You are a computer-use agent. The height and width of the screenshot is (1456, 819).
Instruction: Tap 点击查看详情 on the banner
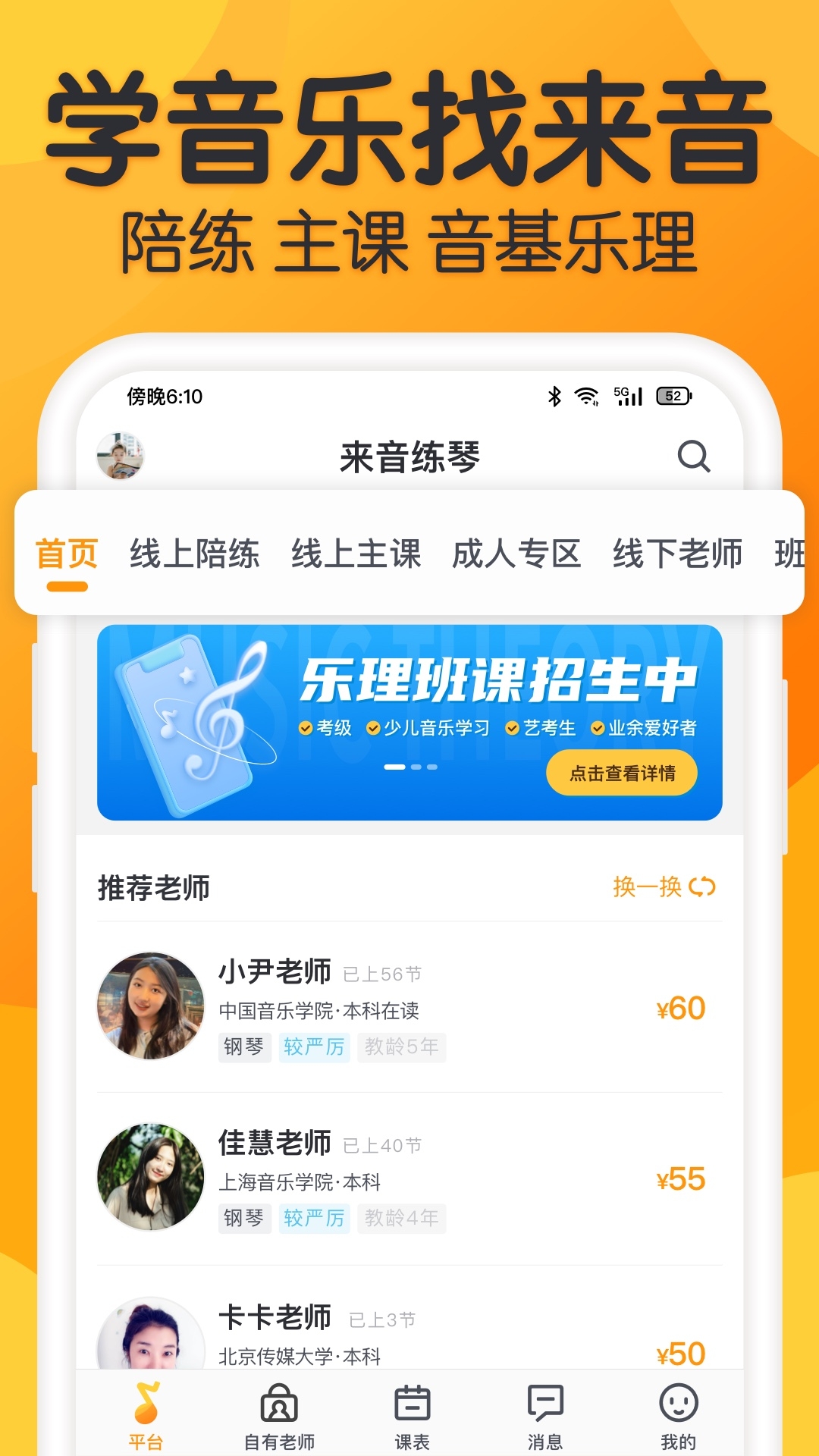coord(620,772)
